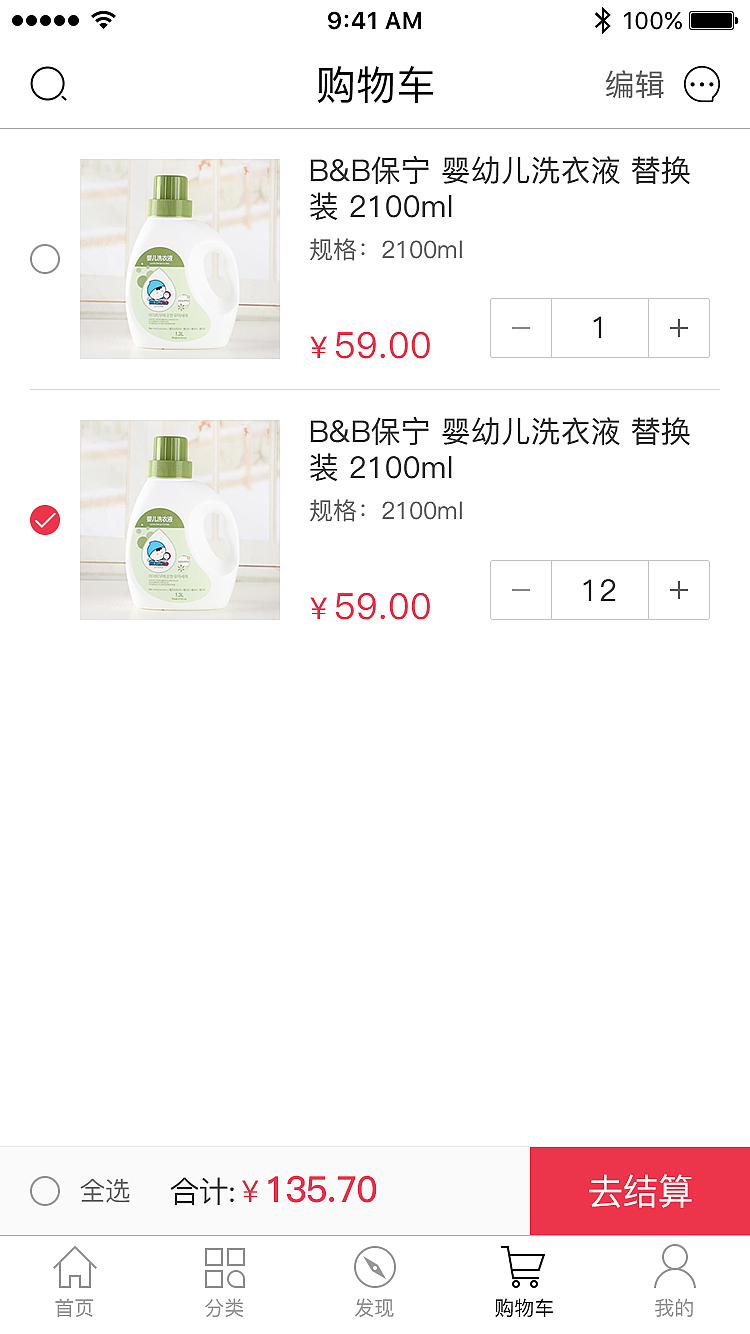Image resolution: width=750 pixels, height=1334 pixels.
Task: Deselect the checked second detergent item
Action: 44,521
